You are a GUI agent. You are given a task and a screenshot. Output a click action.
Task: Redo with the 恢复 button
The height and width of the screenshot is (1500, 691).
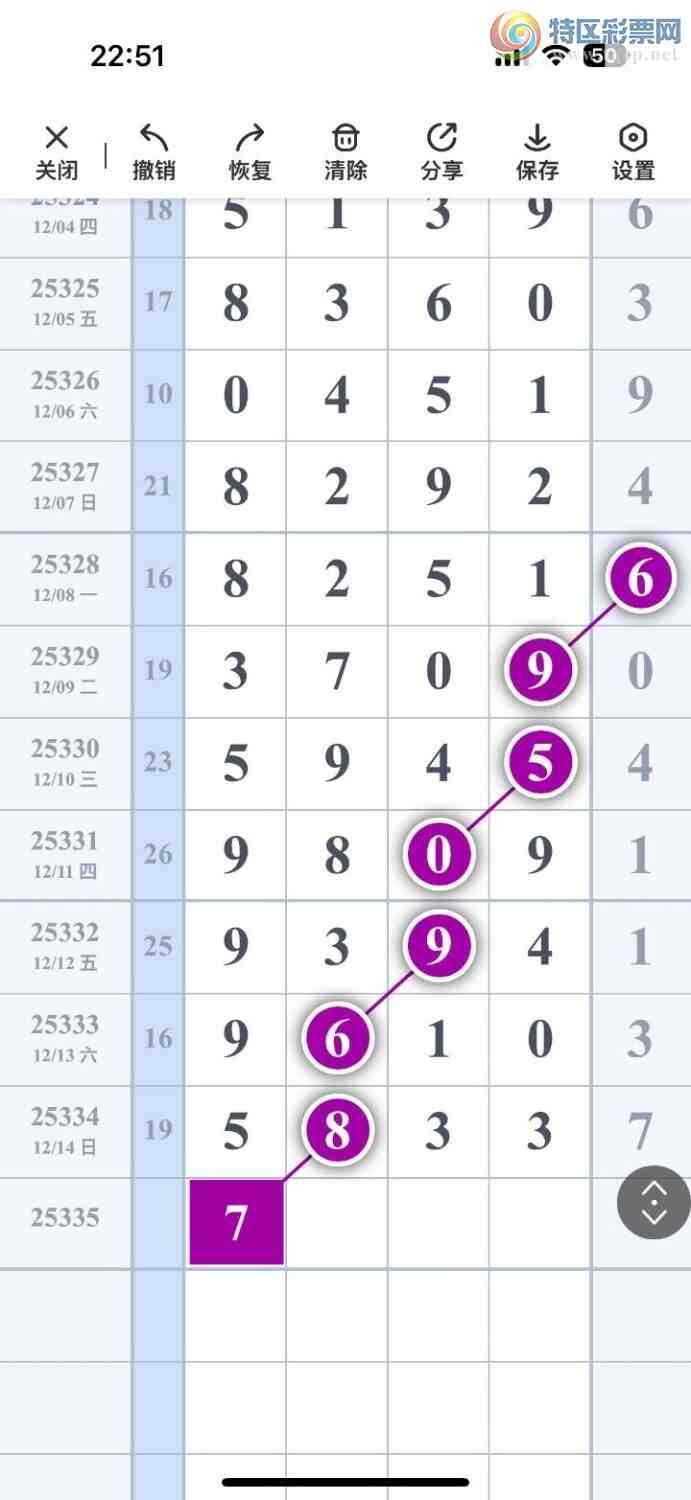(x=250, y=152)
